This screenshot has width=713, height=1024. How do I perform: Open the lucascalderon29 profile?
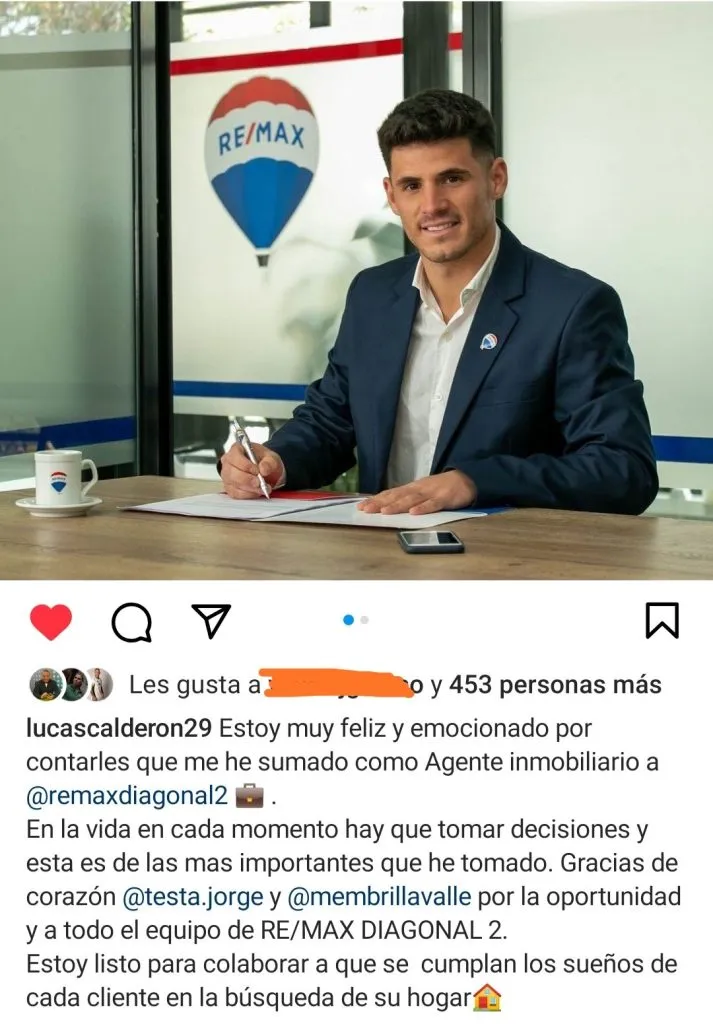tap(119, 729)
